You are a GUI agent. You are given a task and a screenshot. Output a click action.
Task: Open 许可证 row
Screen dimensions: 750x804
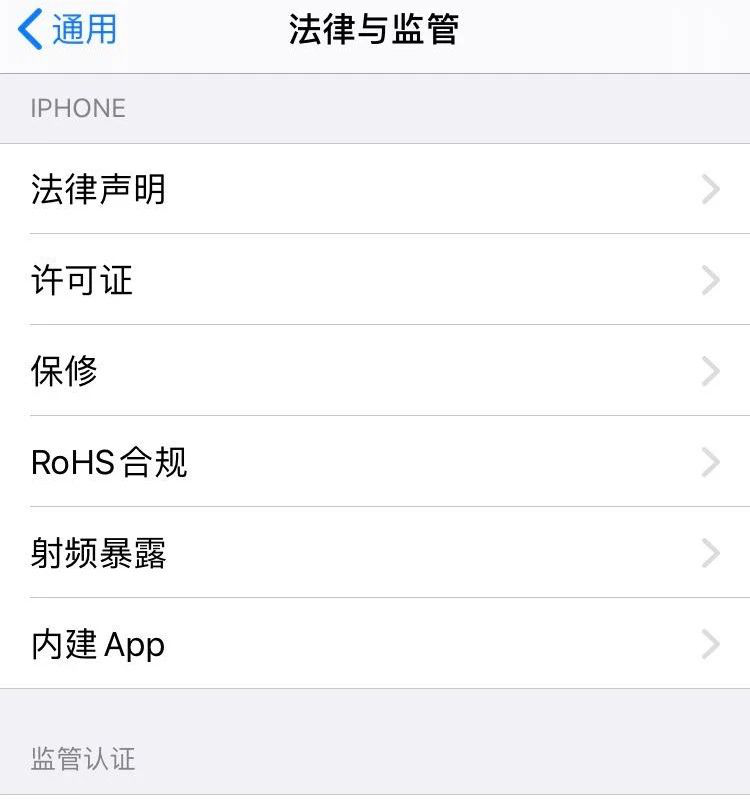pos(375,280)
